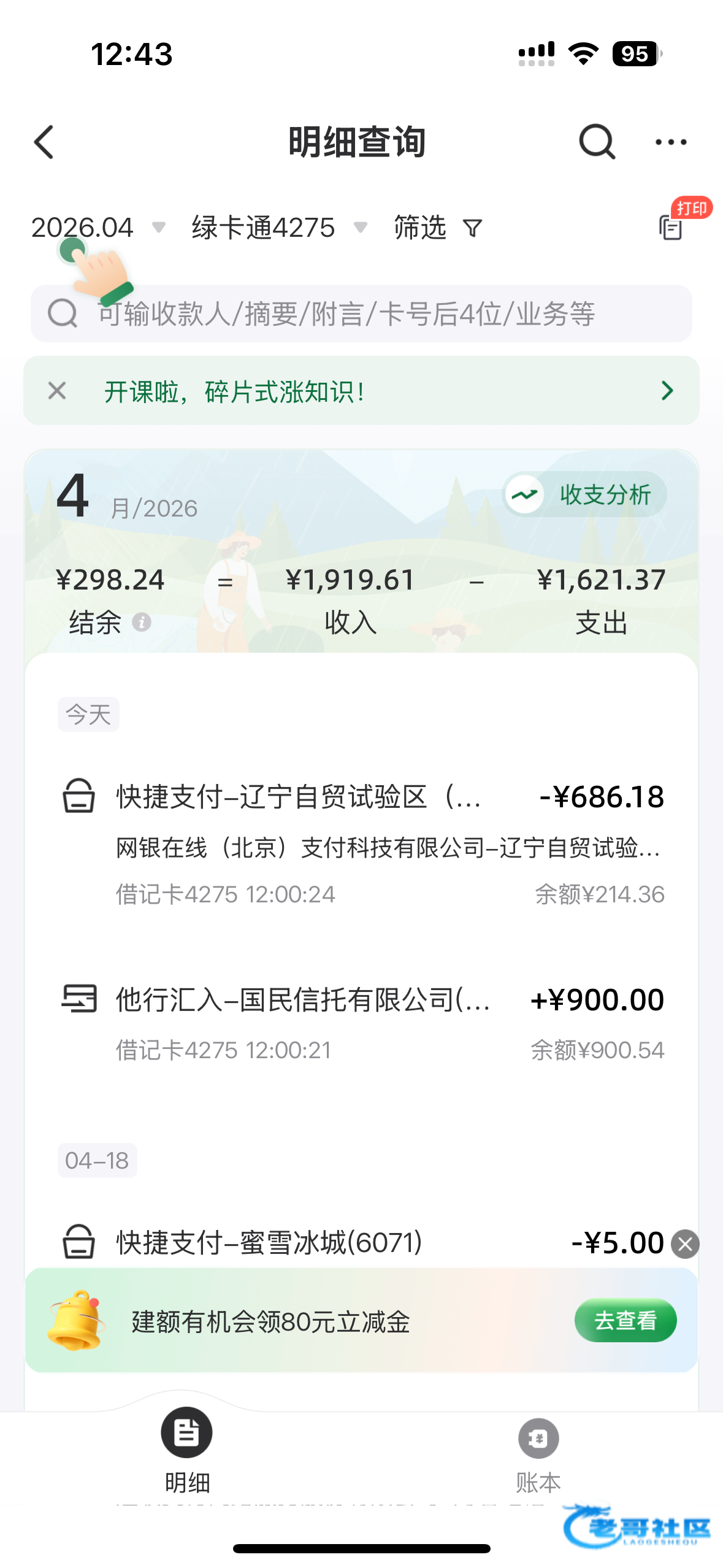
Task: Show info about 结余 balance
Action: 142,622
